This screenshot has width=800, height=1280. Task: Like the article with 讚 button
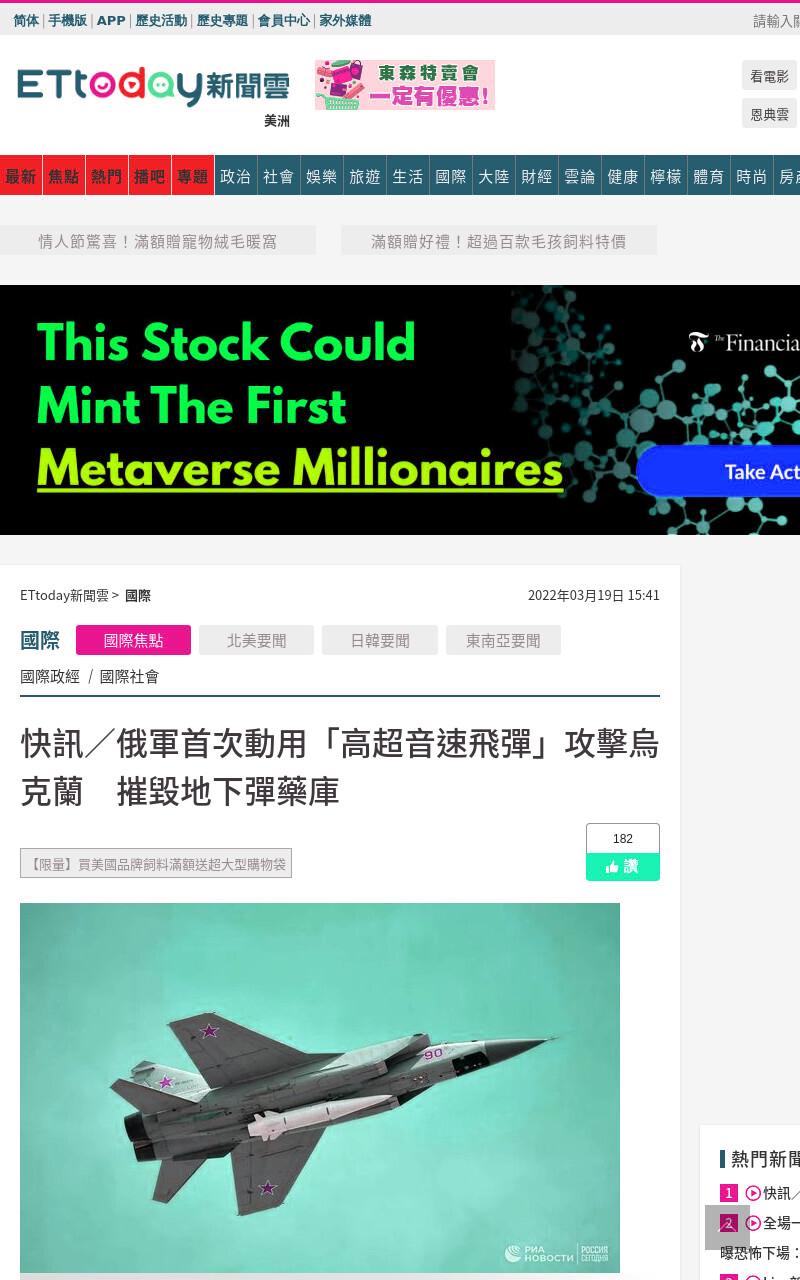[622, 866]
